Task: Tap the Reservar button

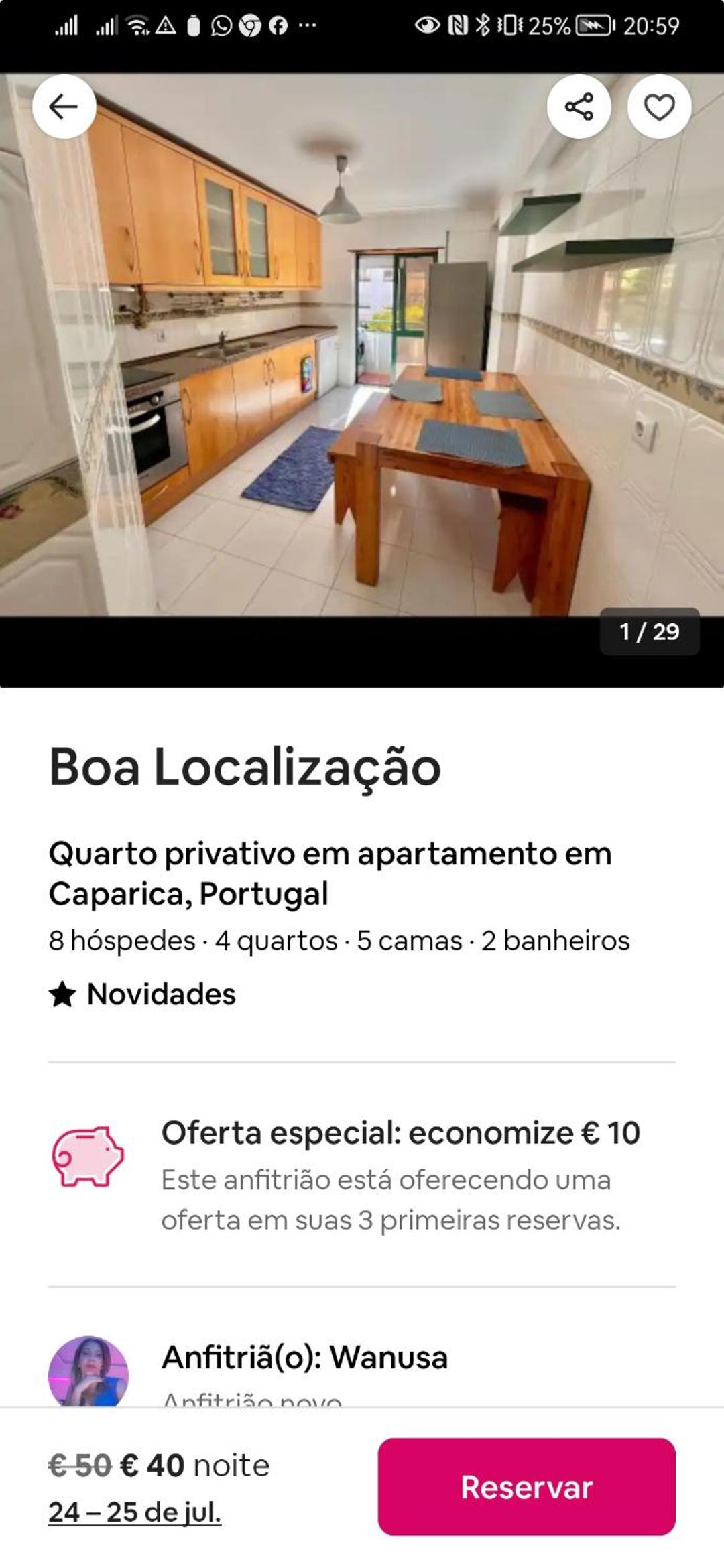Action: tap(527, 1487)
